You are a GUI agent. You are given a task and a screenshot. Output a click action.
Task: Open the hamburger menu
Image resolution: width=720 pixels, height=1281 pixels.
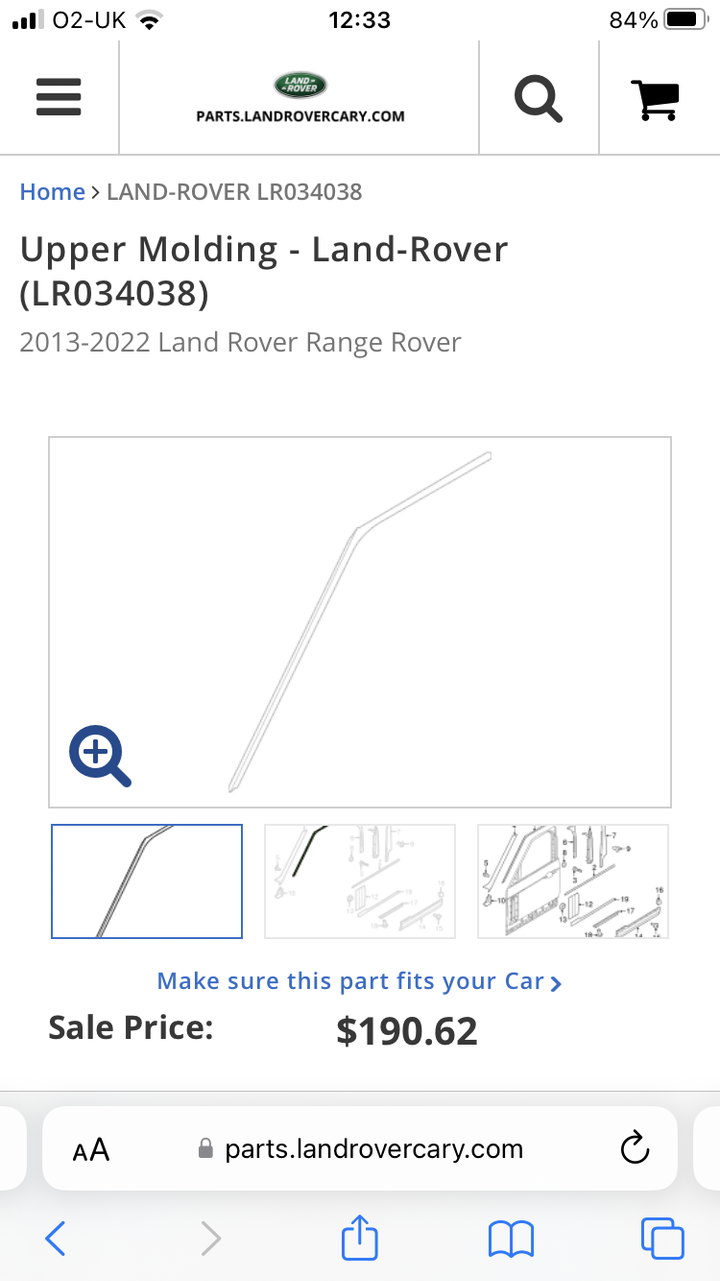[x=58, y=98]
